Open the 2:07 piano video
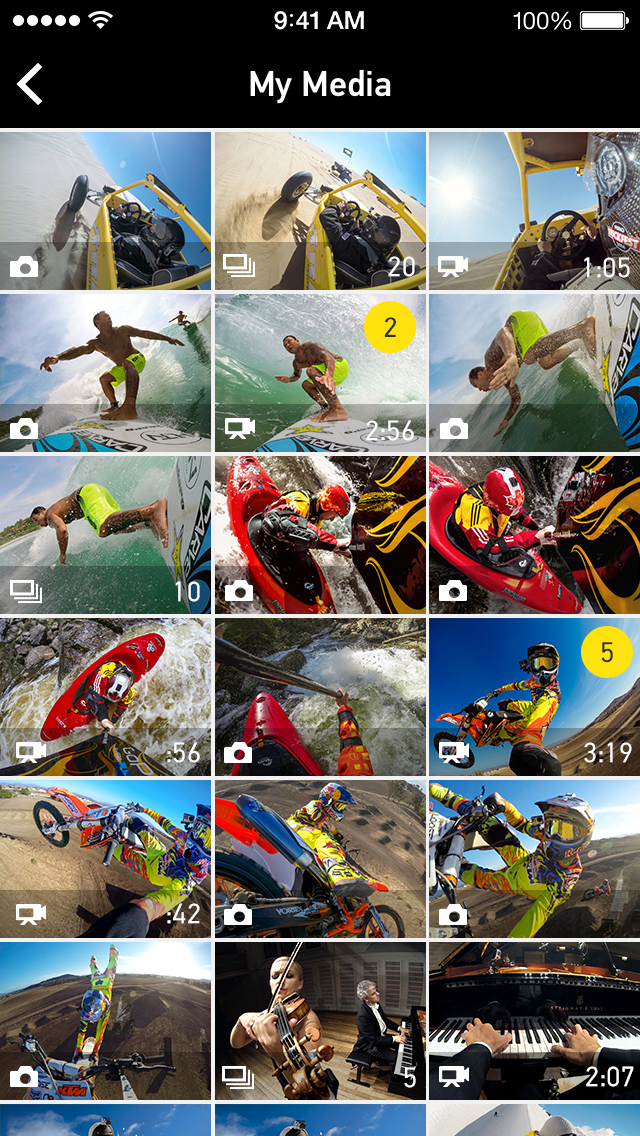Screen dimensions: 640x1136 [534, 1021]
